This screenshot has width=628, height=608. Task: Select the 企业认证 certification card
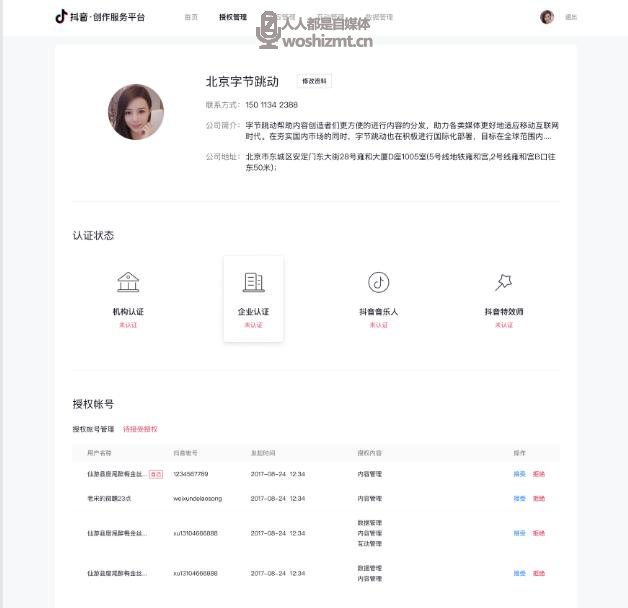(x=253, y=297)
